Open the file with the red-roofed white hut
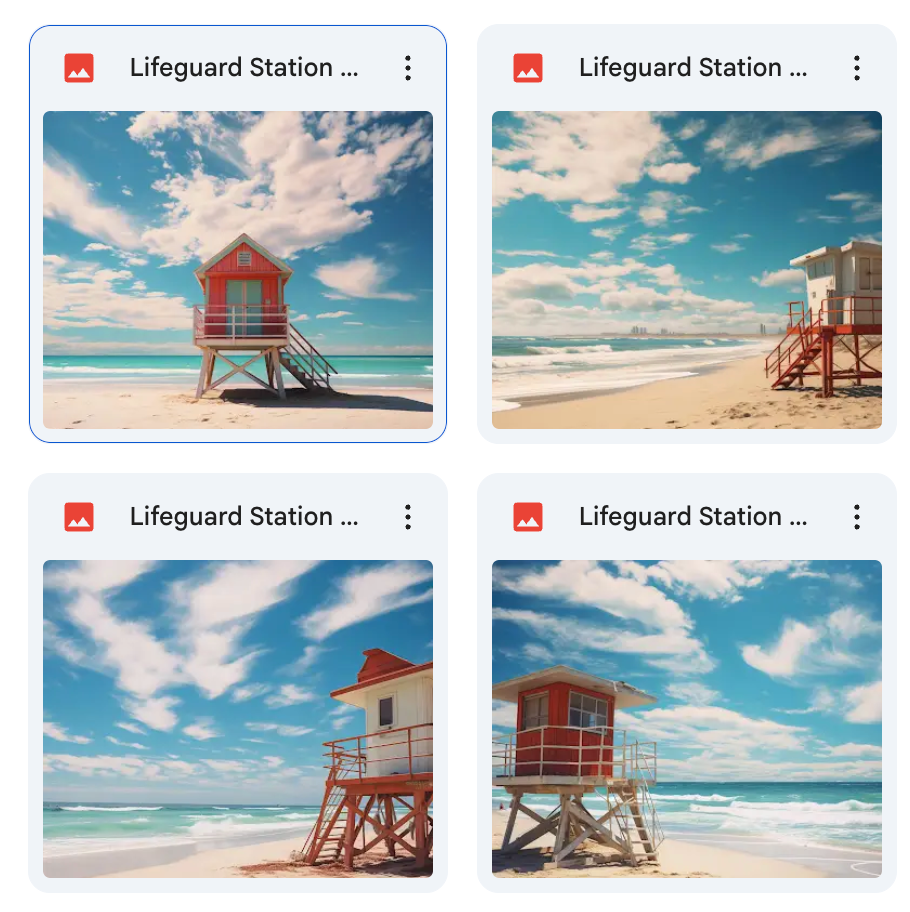This screenshot has width=910, height=912. tap(238, 718)
